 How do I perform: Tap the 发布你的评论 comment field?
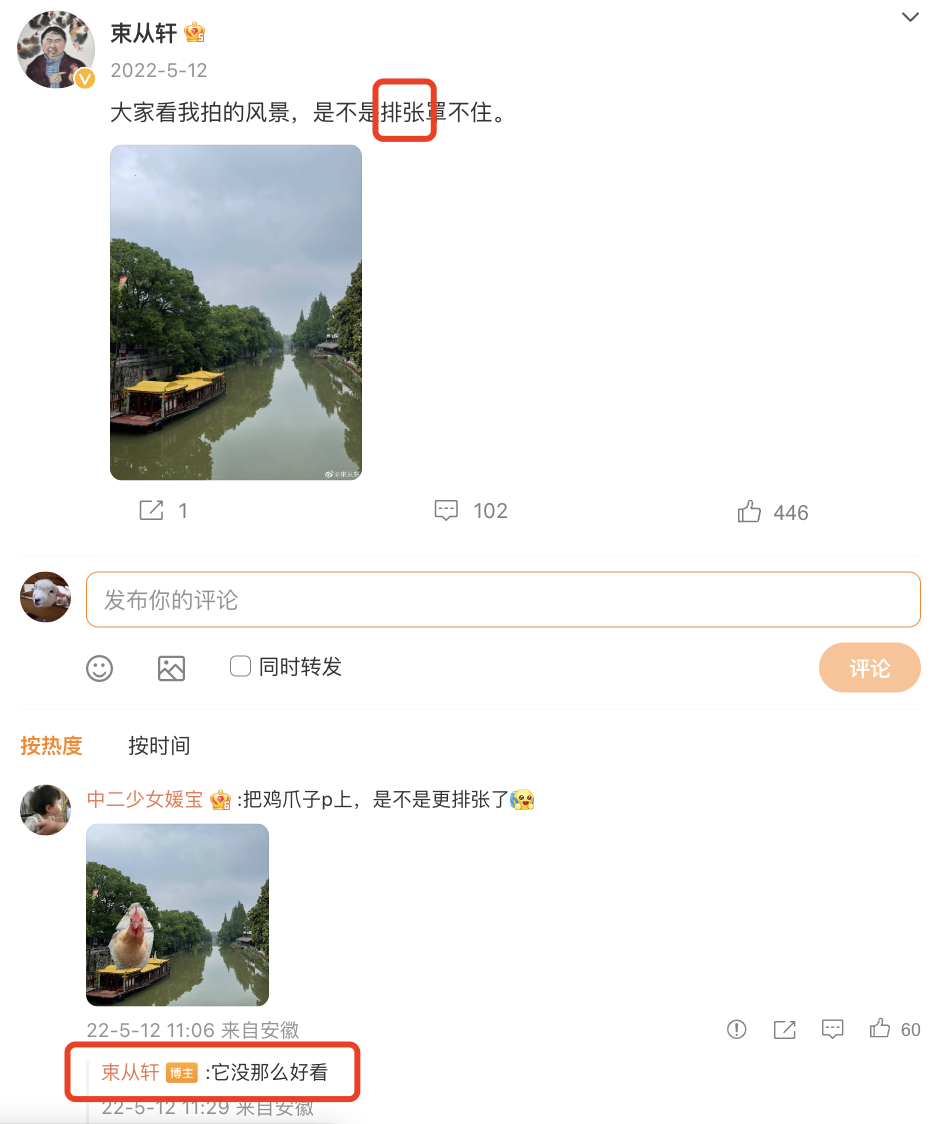(503, 599)
